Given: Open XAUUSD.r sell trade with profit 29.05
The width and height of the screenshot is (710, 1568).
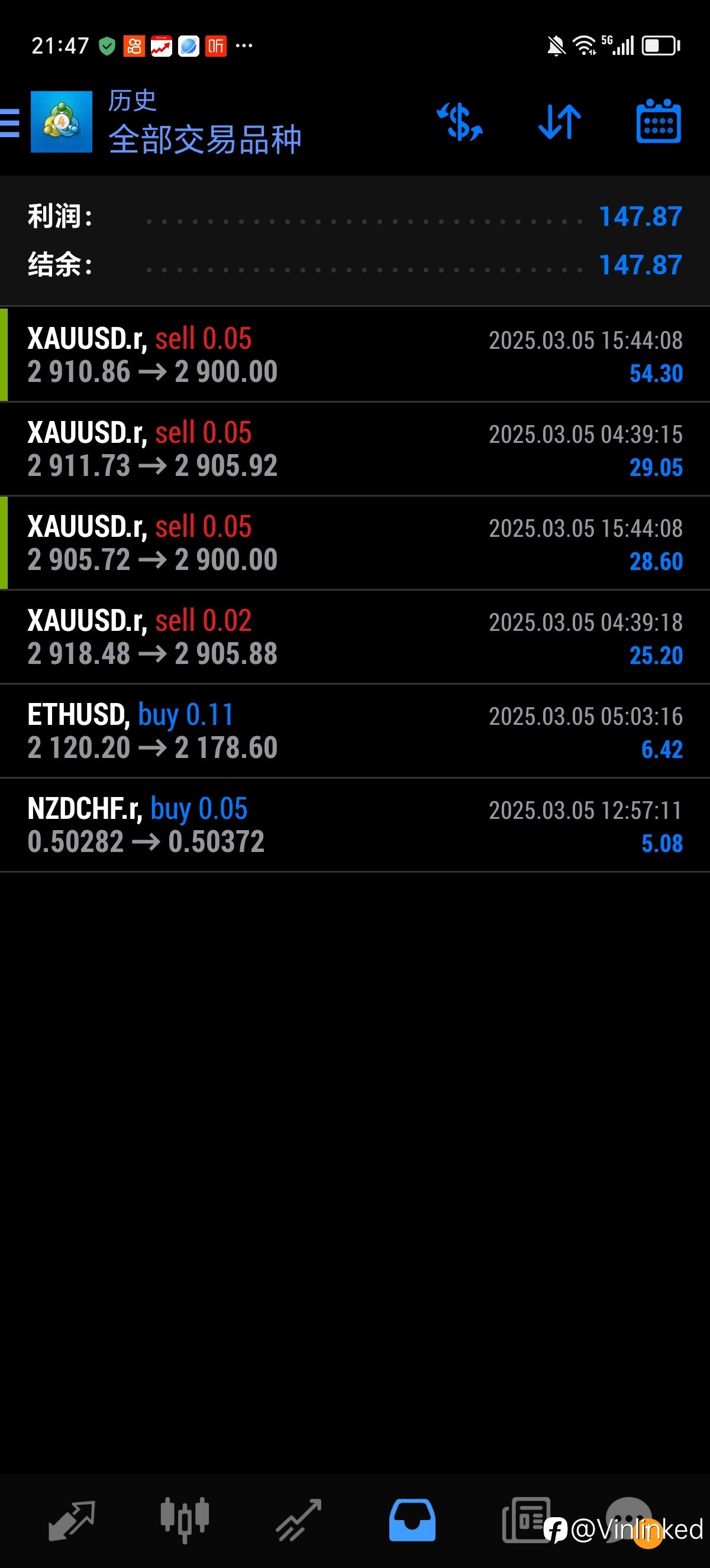Looking at the screenshot, I should 355,449.
